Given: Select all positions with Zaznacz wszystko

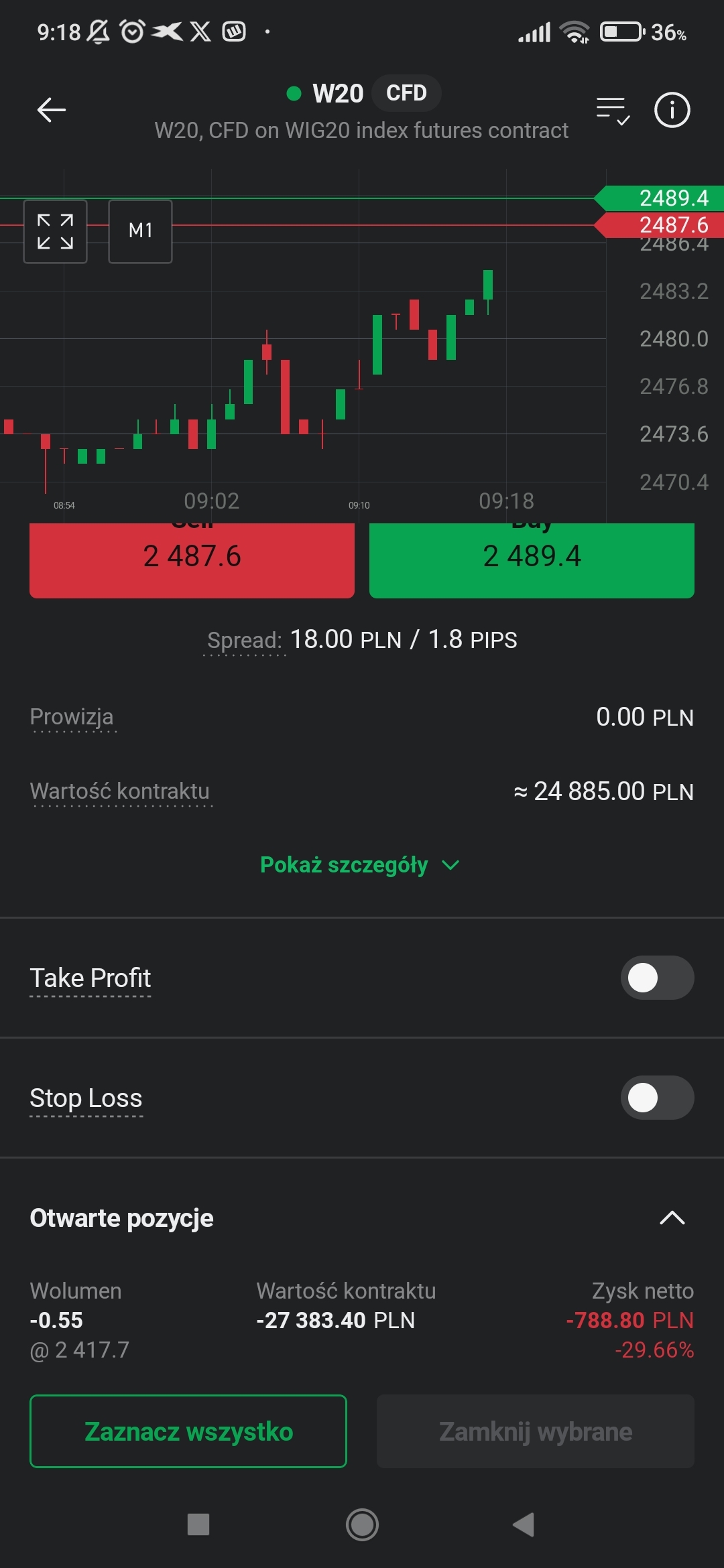Looking at the screenshot, I should (188, 1431).
